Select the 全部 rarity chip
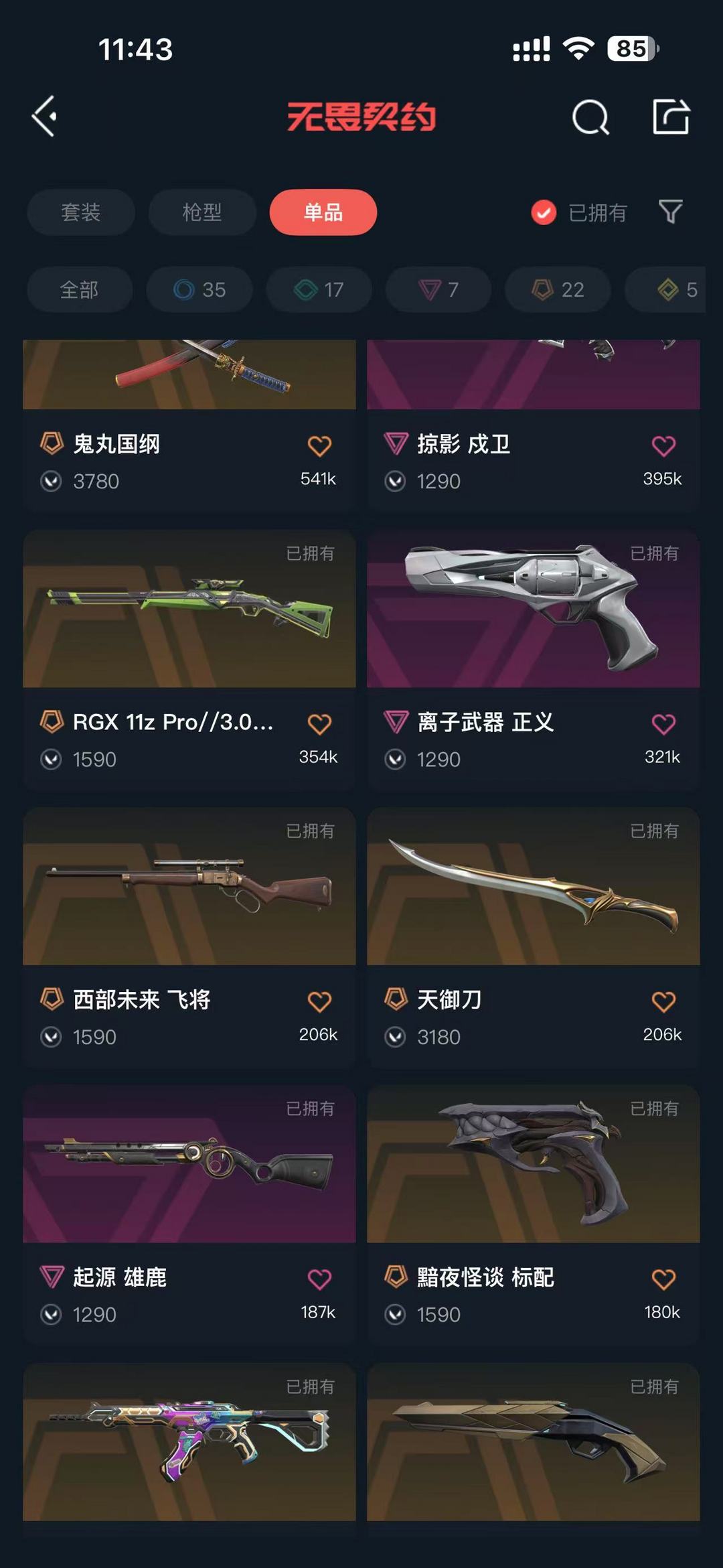This screenshot has height=1568, width=723. [x=80, y=289]
